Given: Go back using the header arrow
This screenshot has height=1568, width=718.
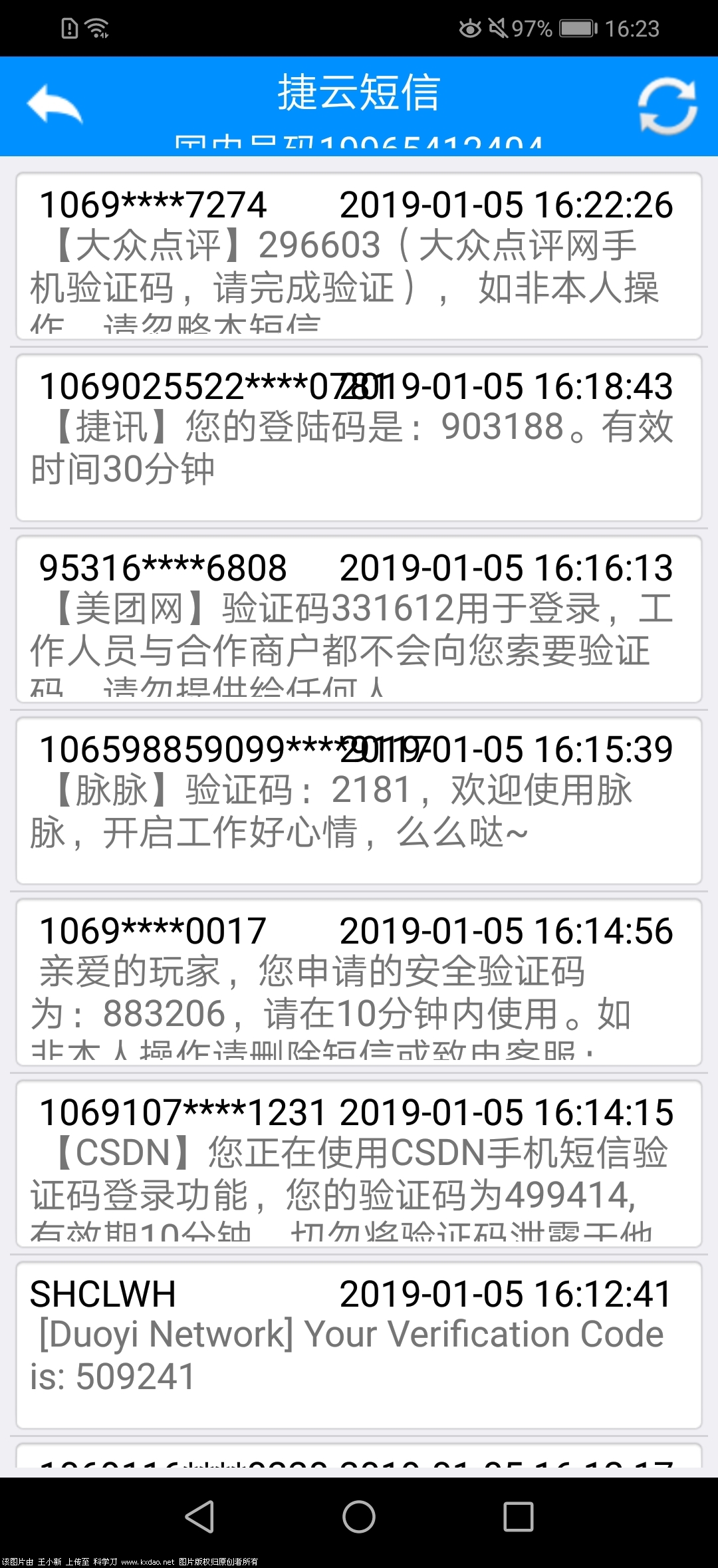Looking at the screenshot, I should (x=55, y=105).
